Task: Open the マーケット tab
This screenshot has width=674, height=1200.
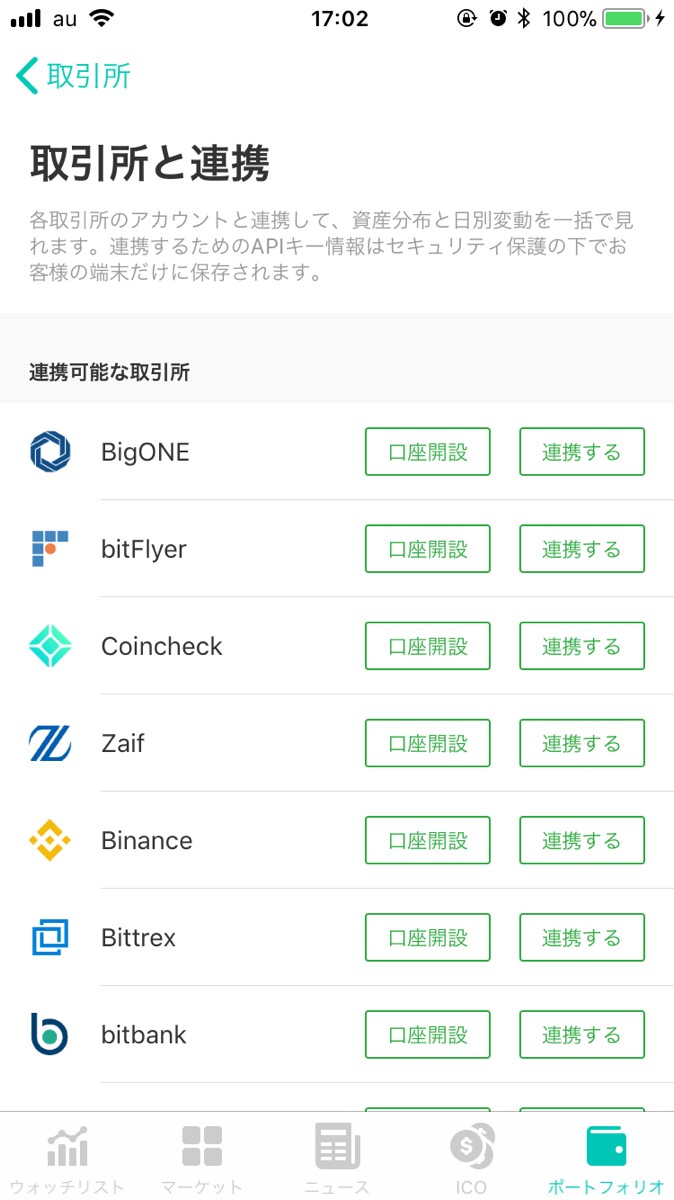Action: pos(202,1158)
